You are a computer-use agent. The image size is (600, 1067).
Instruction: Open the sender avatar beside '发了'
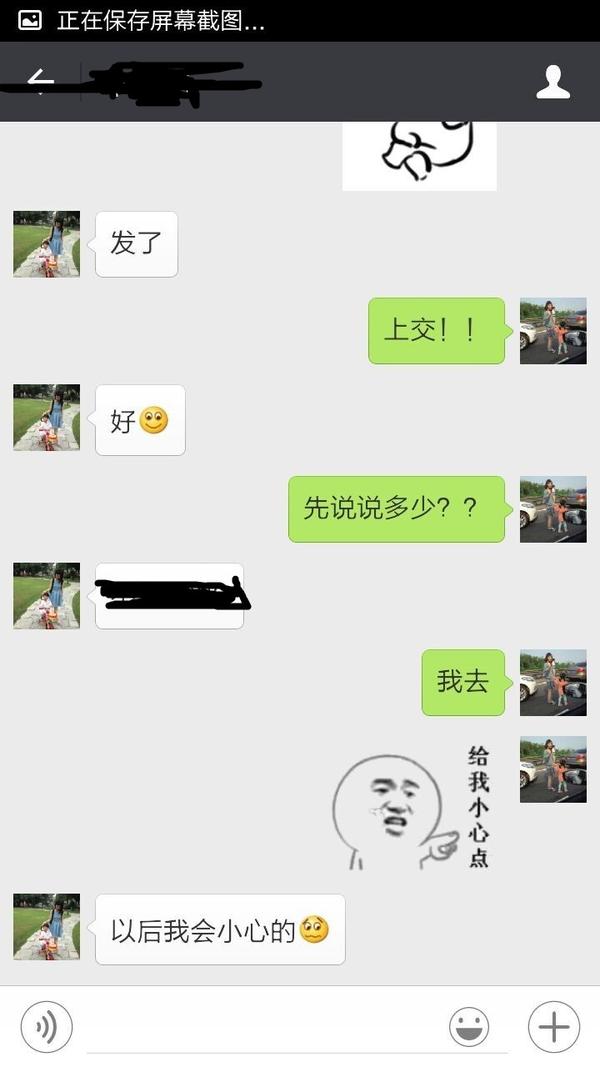(46, 244)
